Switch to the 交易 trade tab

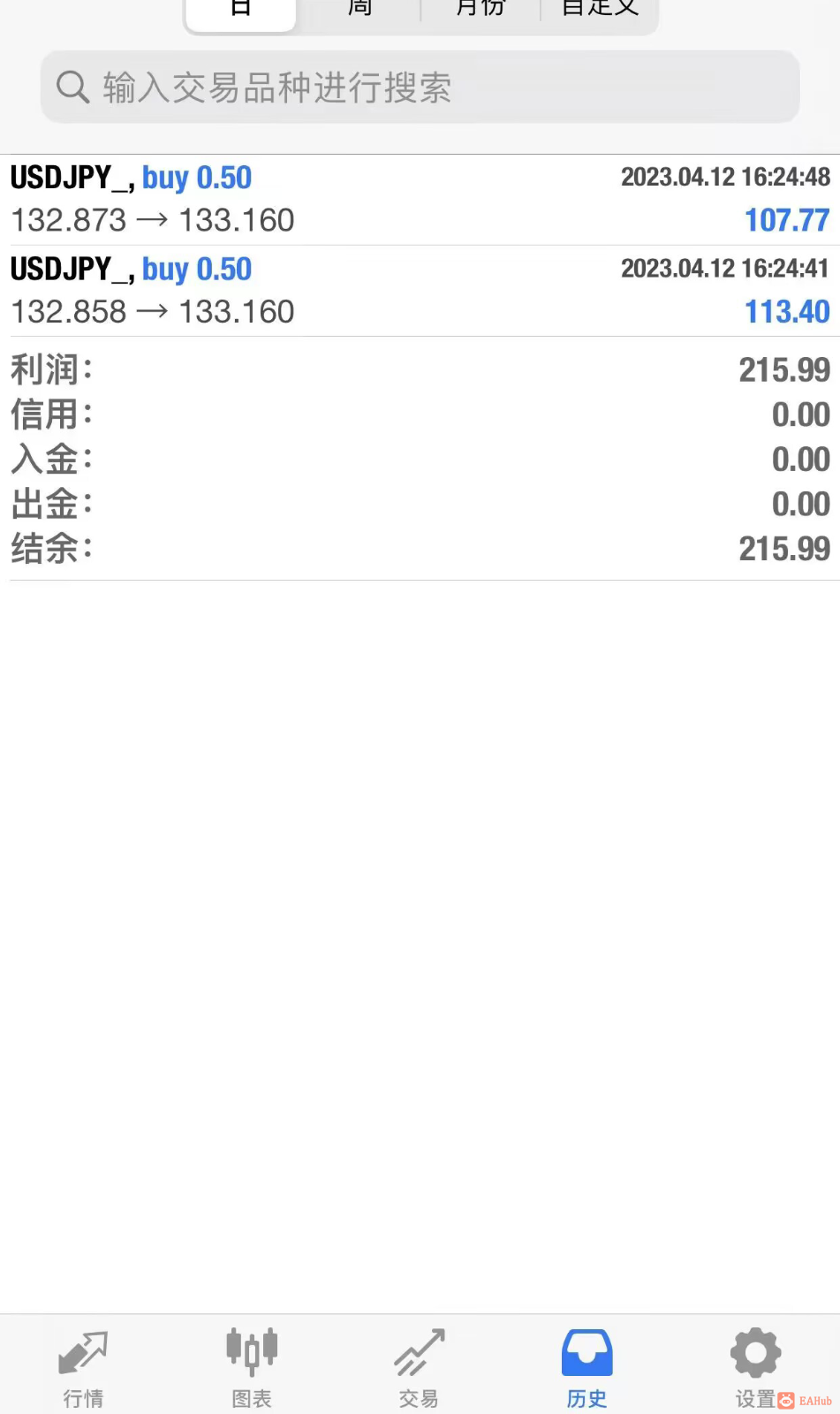pyautogui.click(x=419, y=1366)
